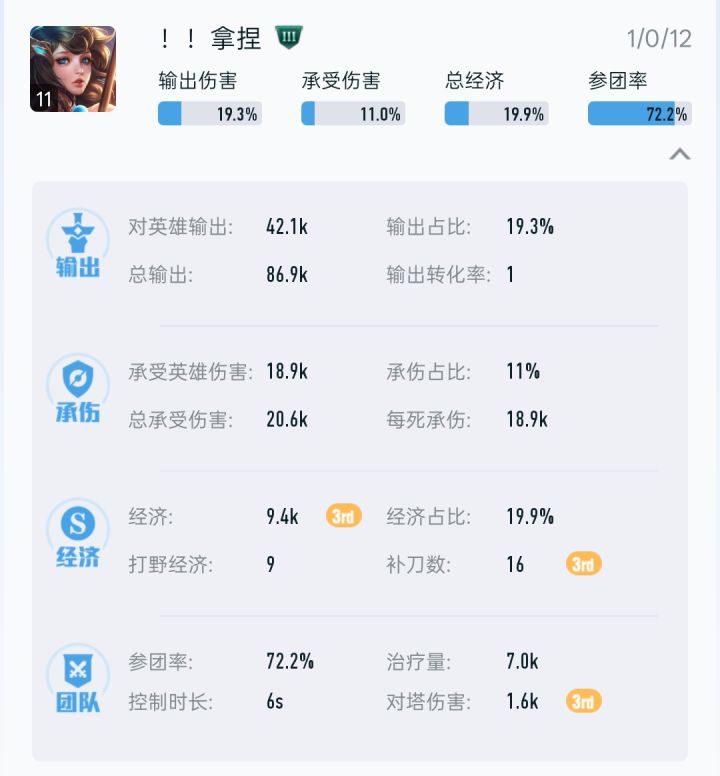Click the 3rd badge next to 对塔伤害
Screen dimensions: 720x776
(583, 701)
